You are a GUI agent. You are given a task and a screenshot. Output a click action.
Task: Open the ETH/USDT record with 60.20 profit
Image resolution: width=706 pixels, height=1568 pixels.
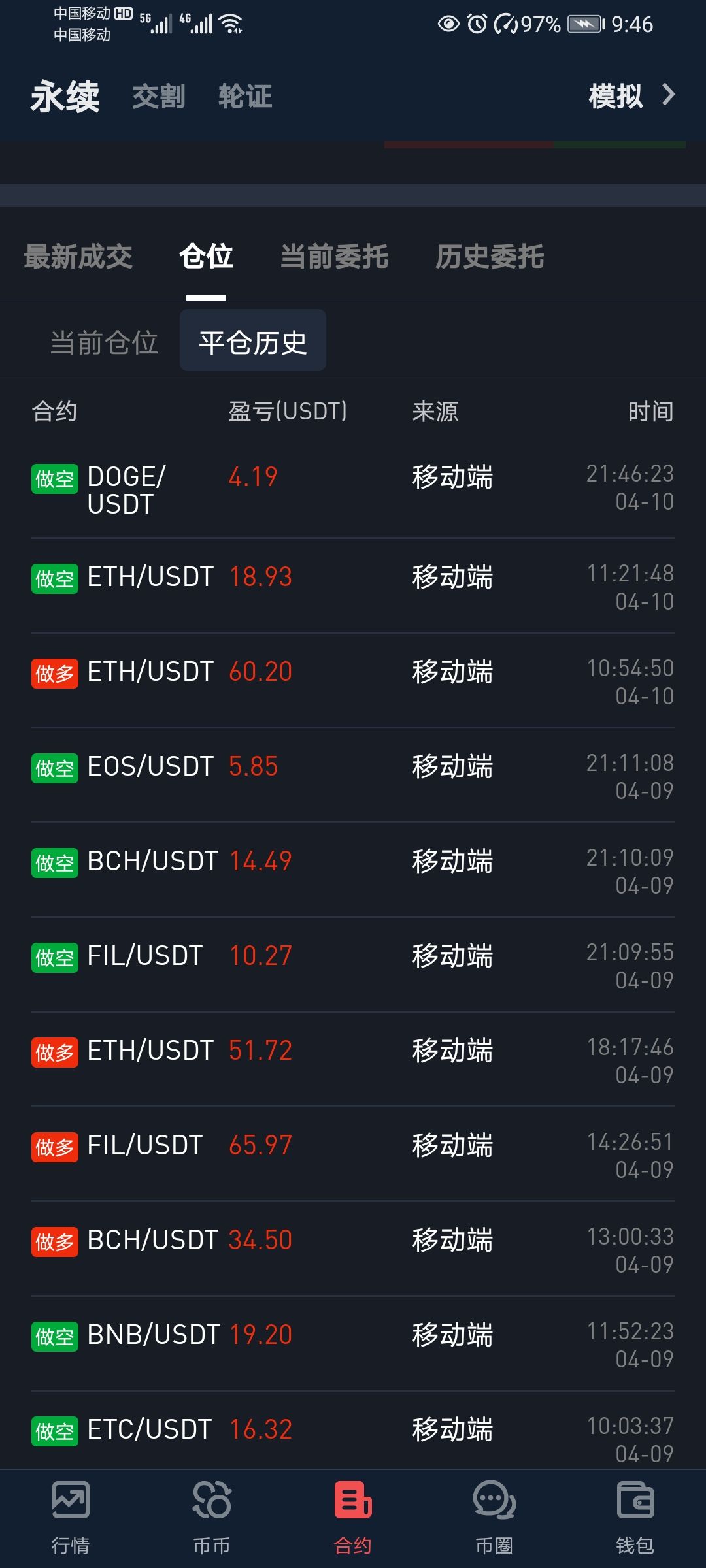click(353, 680)
